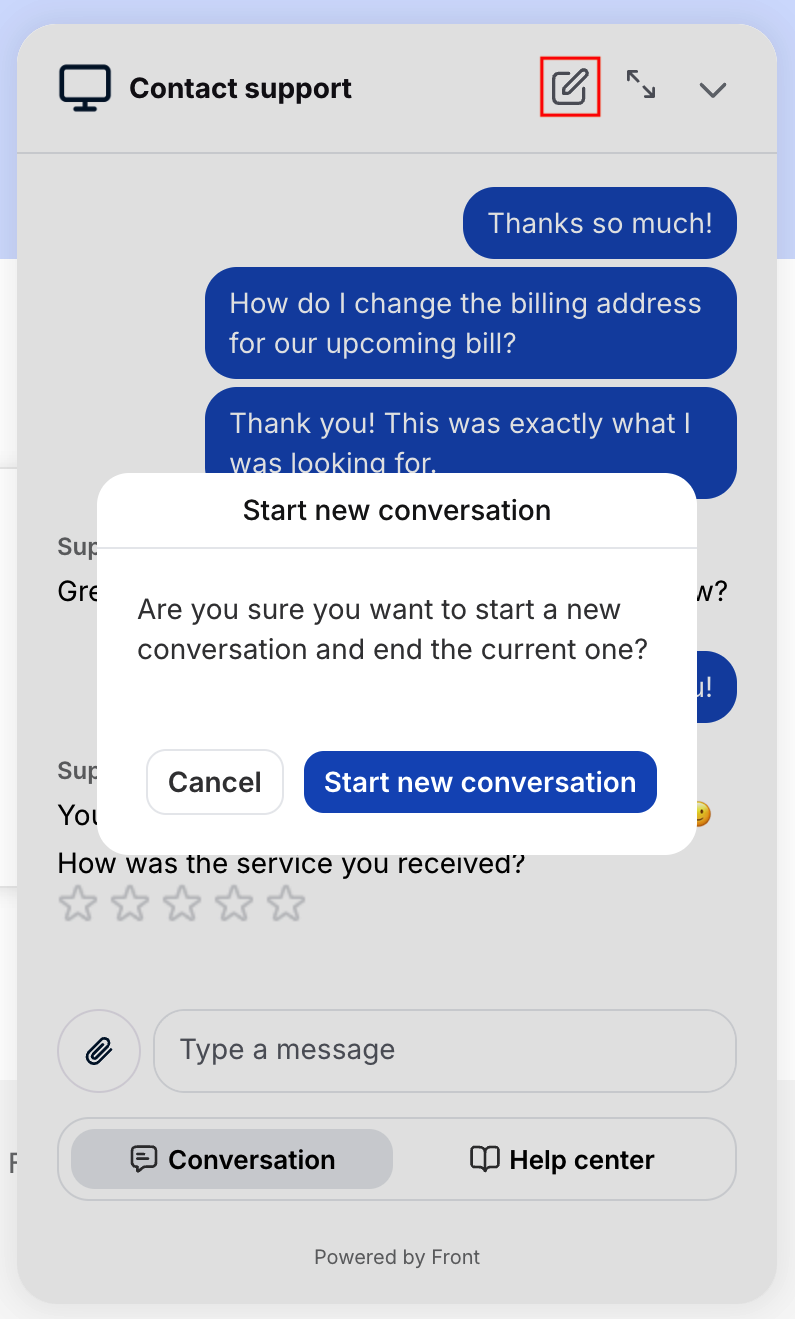Cancel starting a new conversation

[215, 782]
